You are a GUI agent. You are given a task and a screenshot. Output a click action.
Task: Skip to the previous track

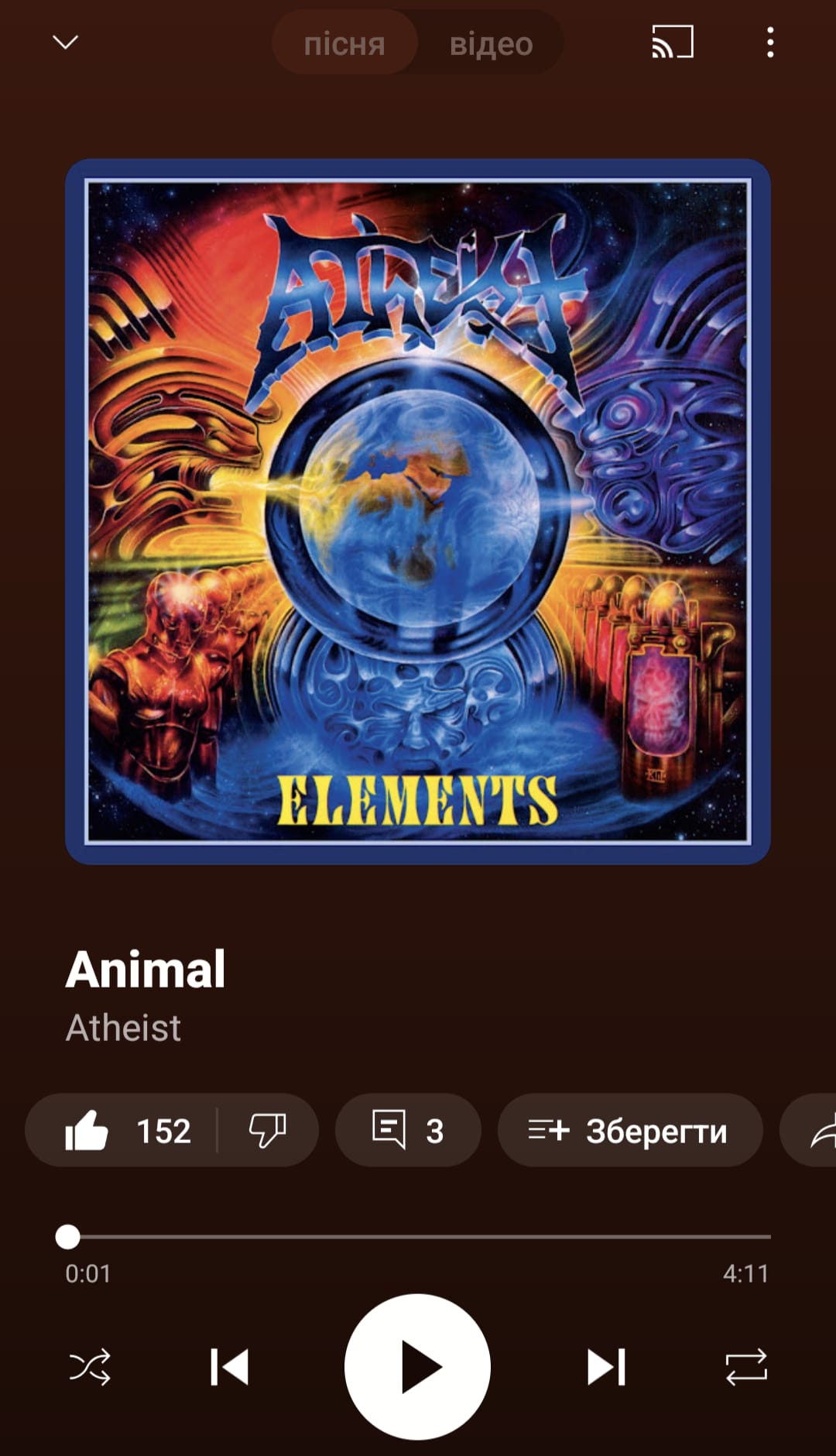click(229, 1367)
